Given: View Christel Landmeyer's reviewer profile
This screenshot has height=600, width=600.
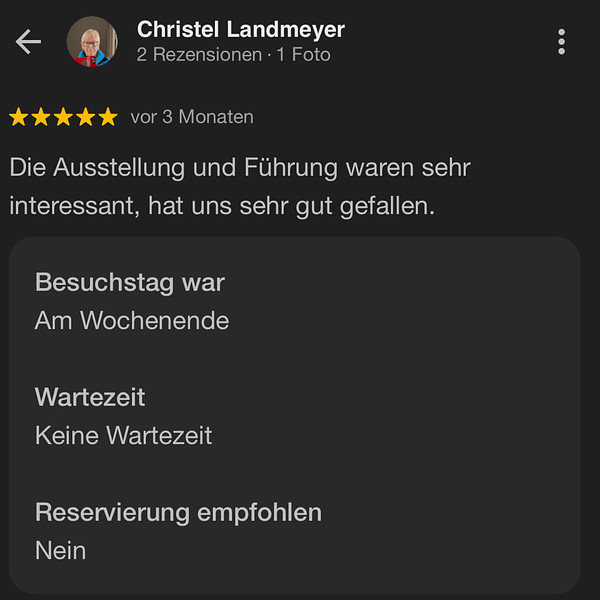Looking at the screenshot, I should click(x=240, y=30).
